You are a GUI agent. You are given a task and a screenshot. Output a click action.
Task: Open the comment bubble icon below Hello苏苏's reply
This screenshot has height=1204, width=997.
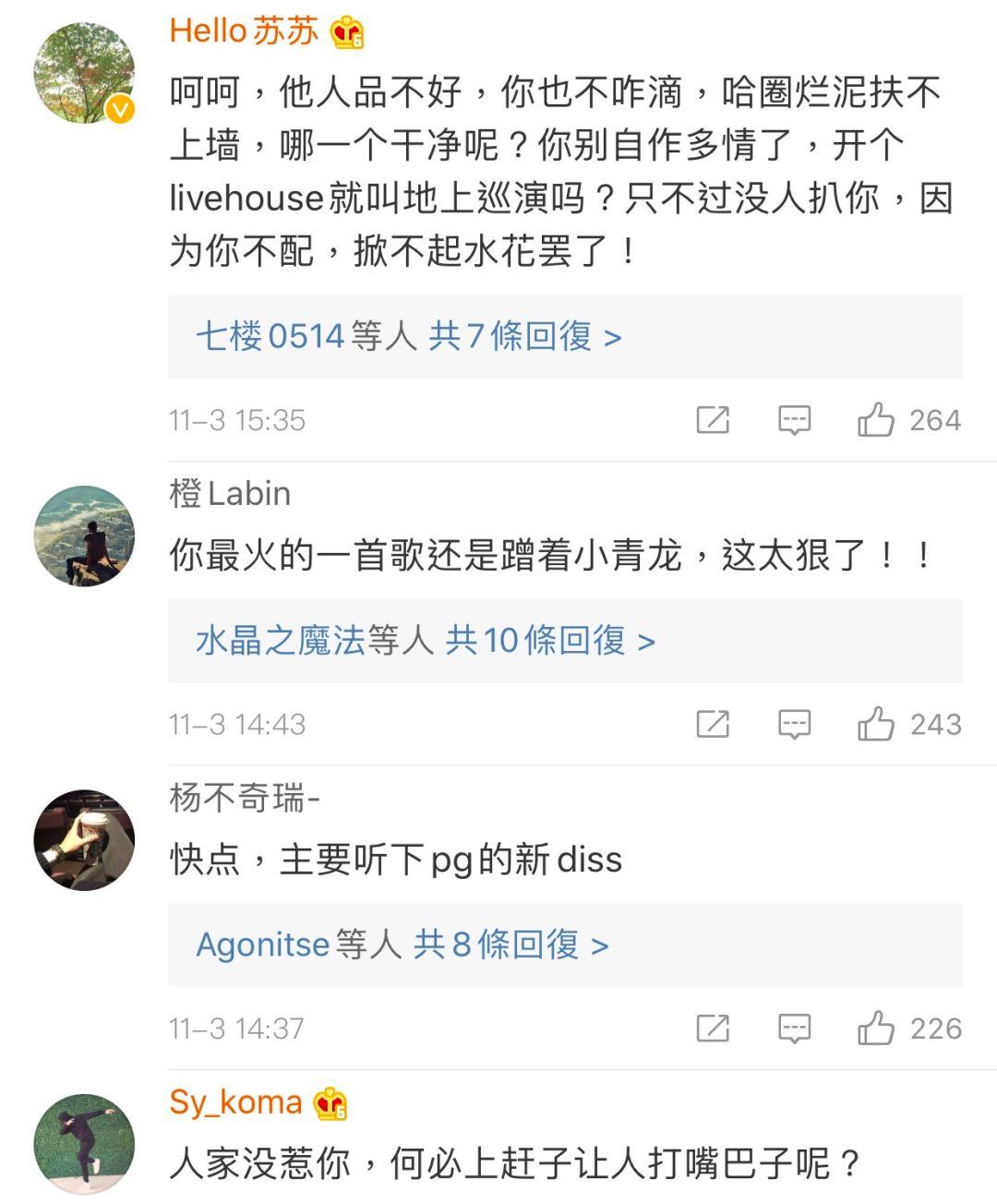coord(794,420)
